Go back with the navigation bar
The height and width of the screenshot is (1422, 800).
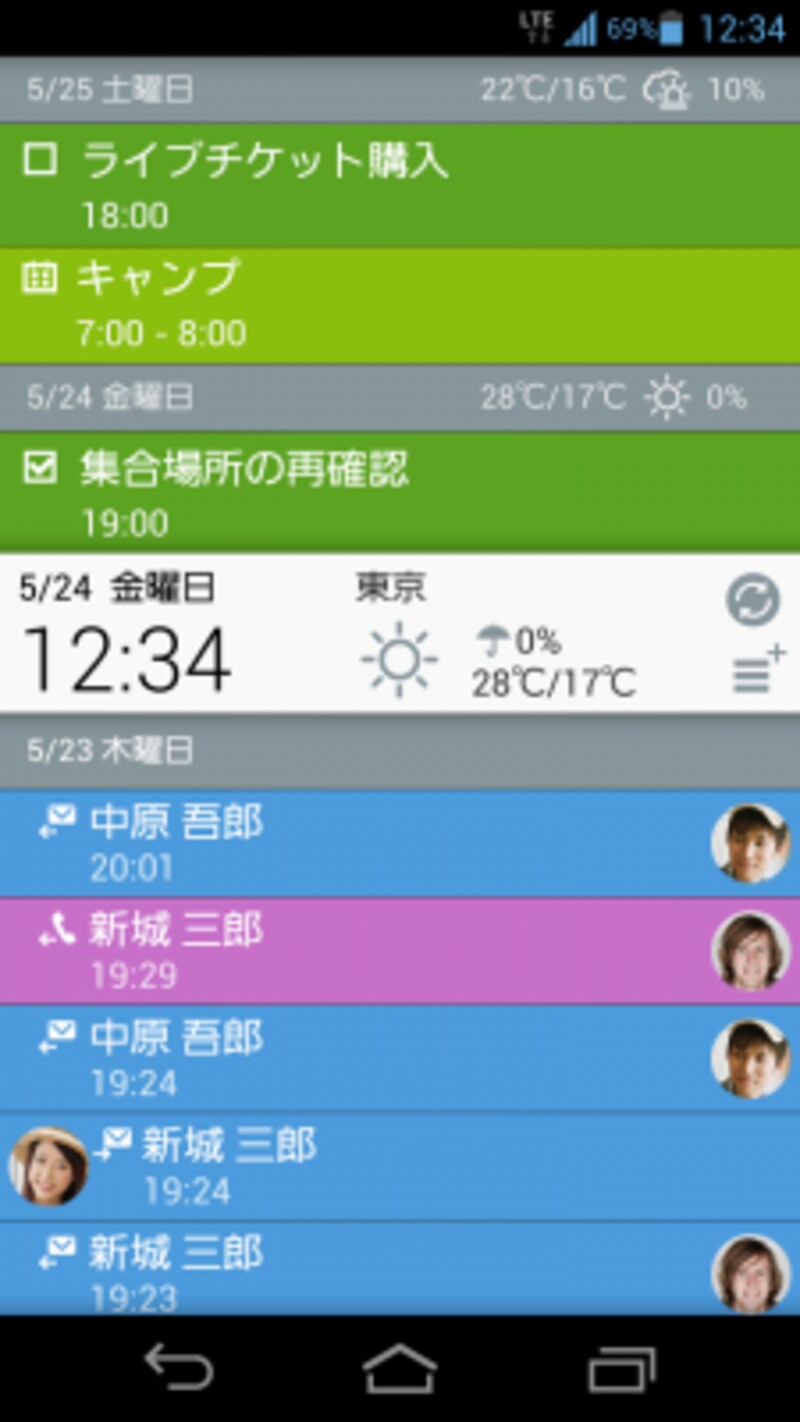180,1368
